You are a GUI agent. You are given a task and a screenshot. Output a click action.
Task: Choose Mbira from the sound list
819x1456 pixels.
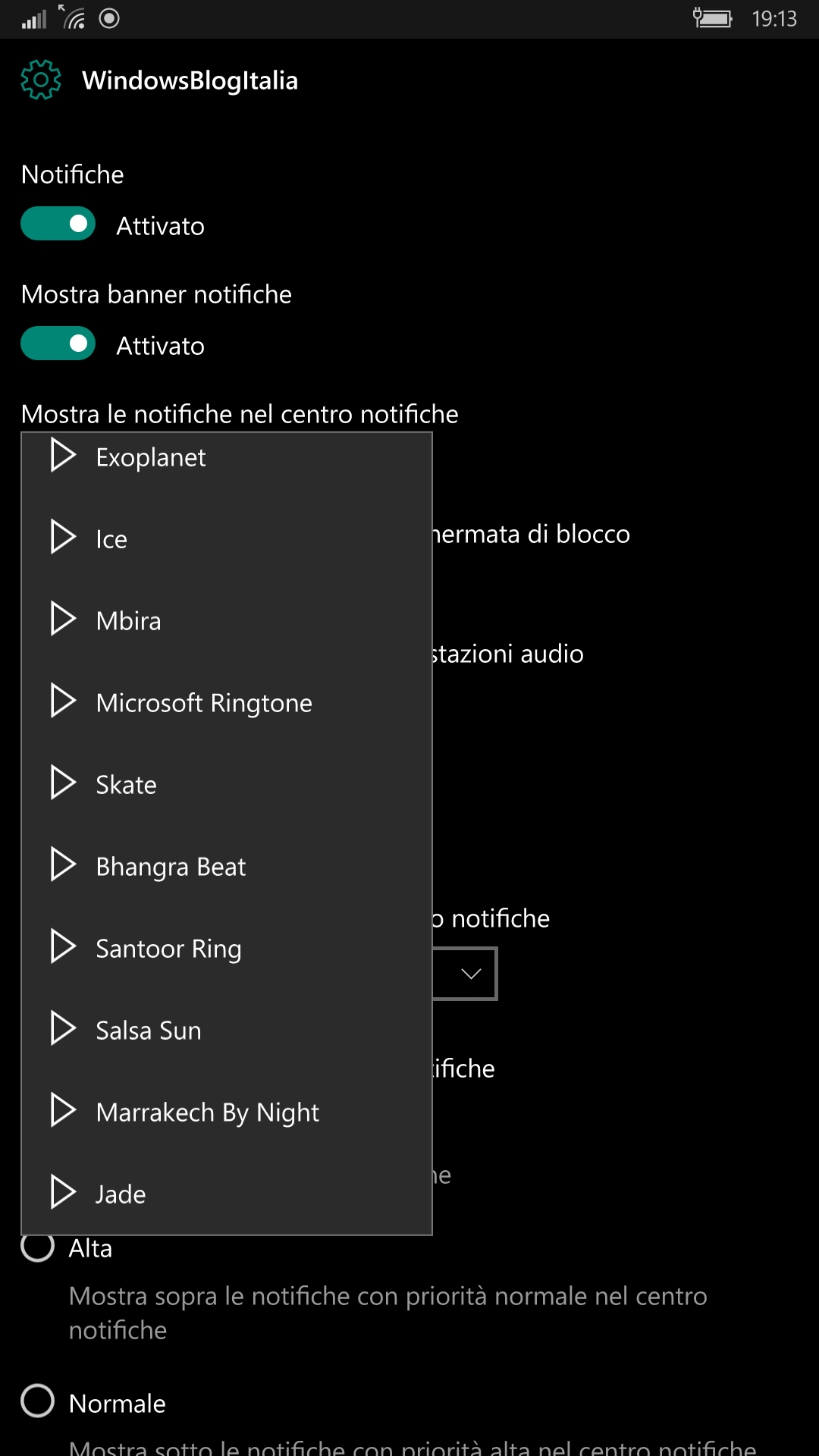tap(227, 621)
